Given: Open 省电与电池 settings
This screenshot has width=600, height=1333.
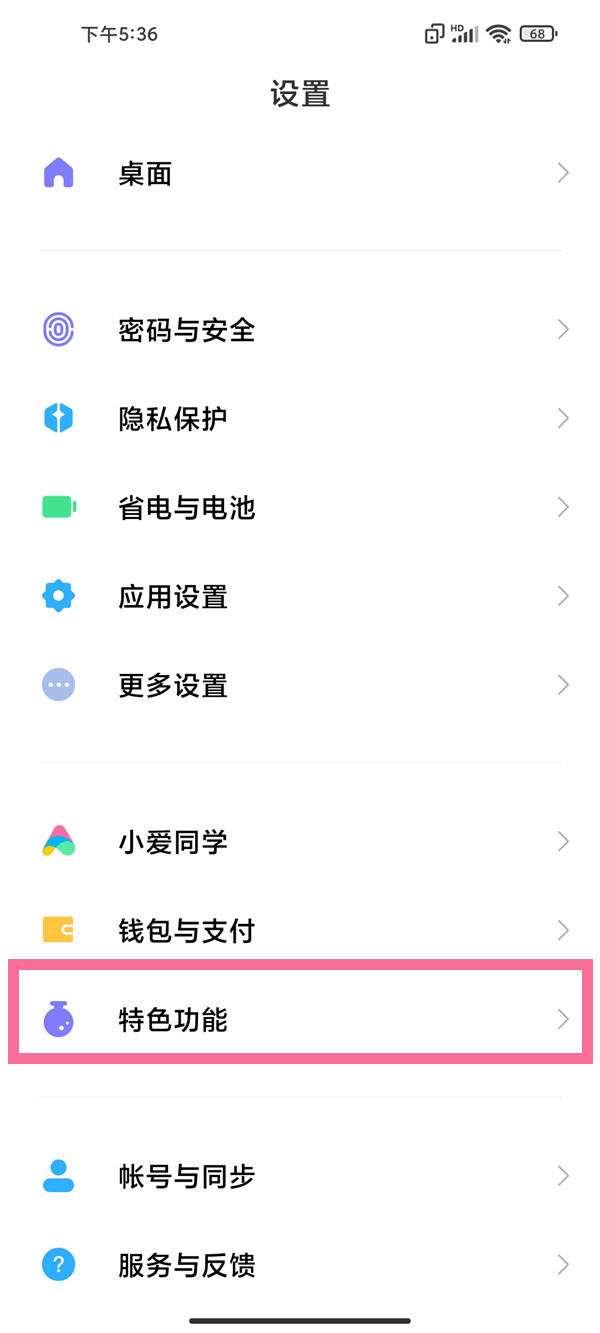Looking at the screenshot, I should 300,507.
